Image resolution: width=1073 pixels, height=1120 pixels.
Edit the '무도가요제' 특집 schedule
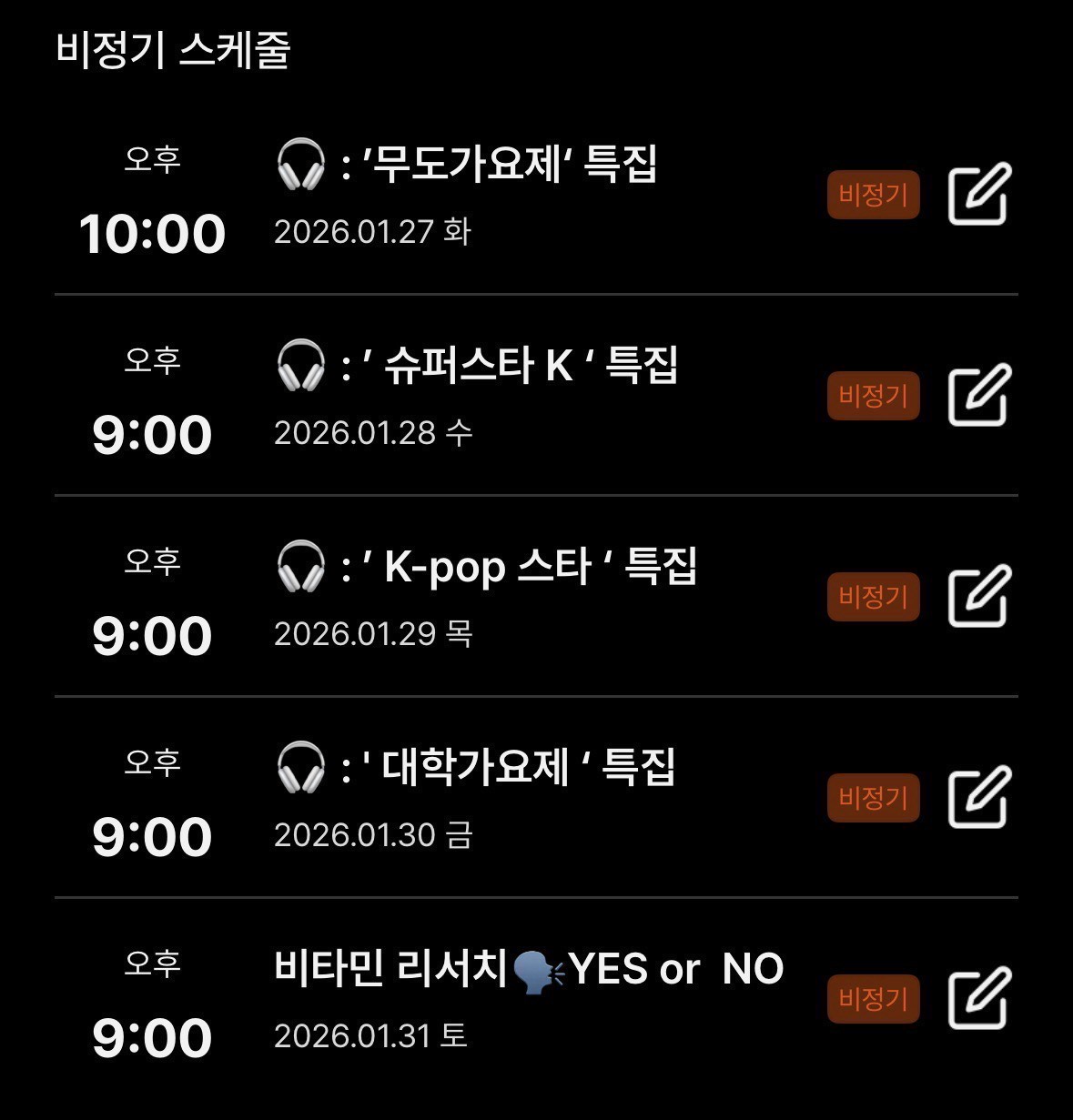(979, 194)
